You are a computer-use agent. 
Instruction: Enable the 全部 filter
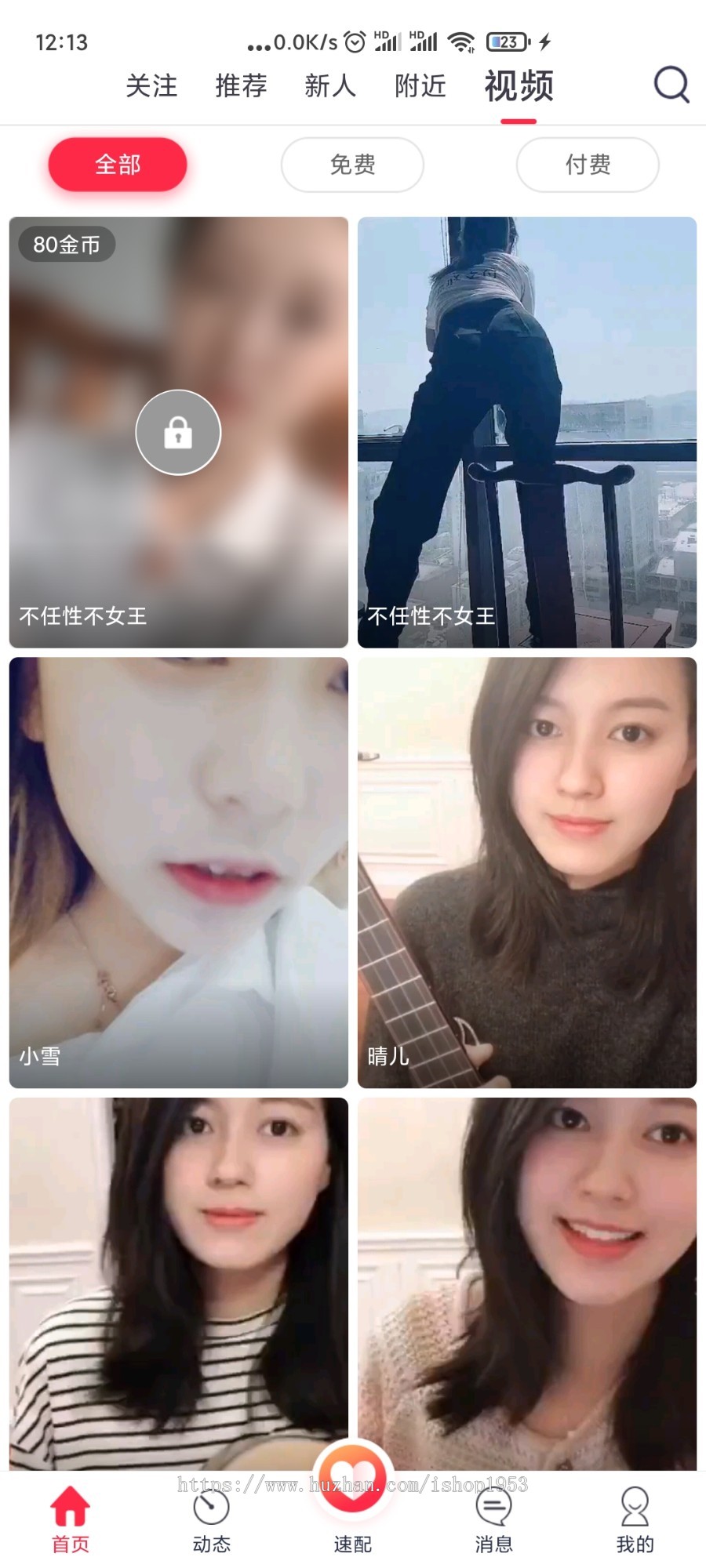pyautogui.click(x=117, y=165)
